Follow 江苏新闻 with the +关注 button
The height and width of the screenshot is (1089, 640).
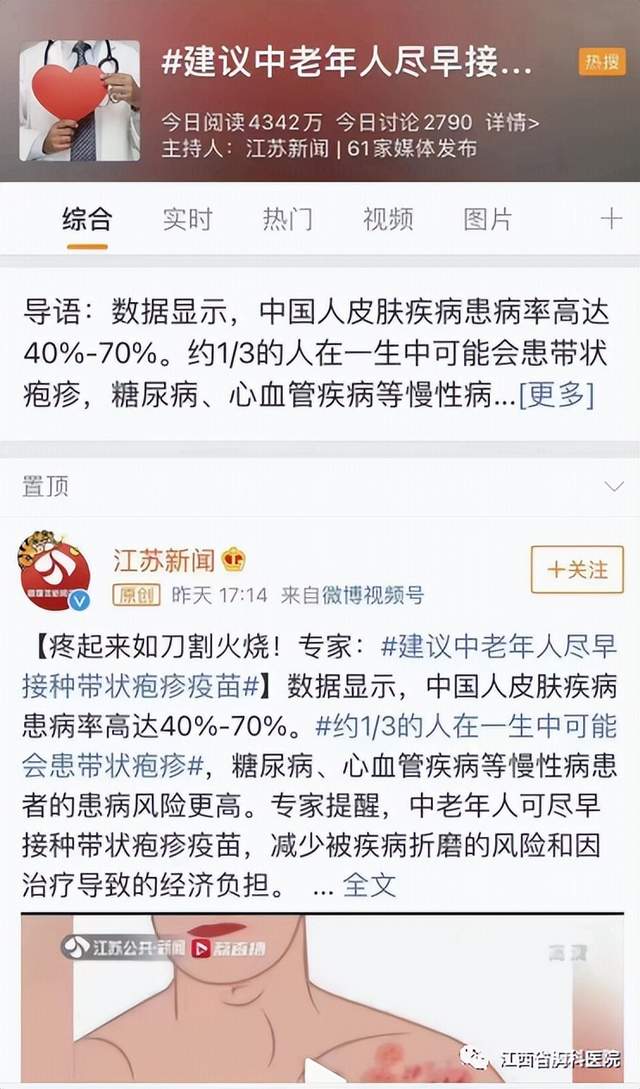(x=577, y=570)
